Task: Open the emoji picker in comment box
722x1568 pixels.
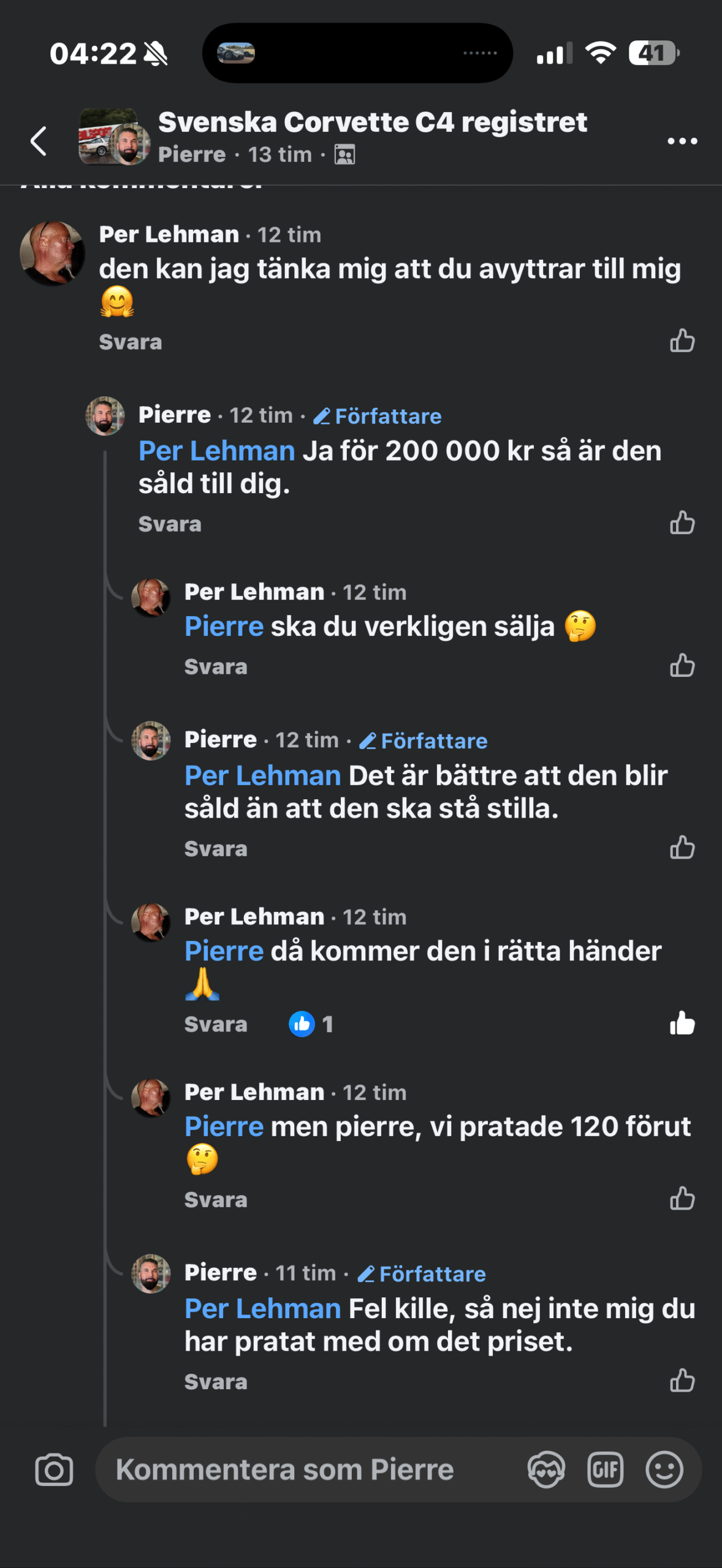Action: click(664, 1470)
